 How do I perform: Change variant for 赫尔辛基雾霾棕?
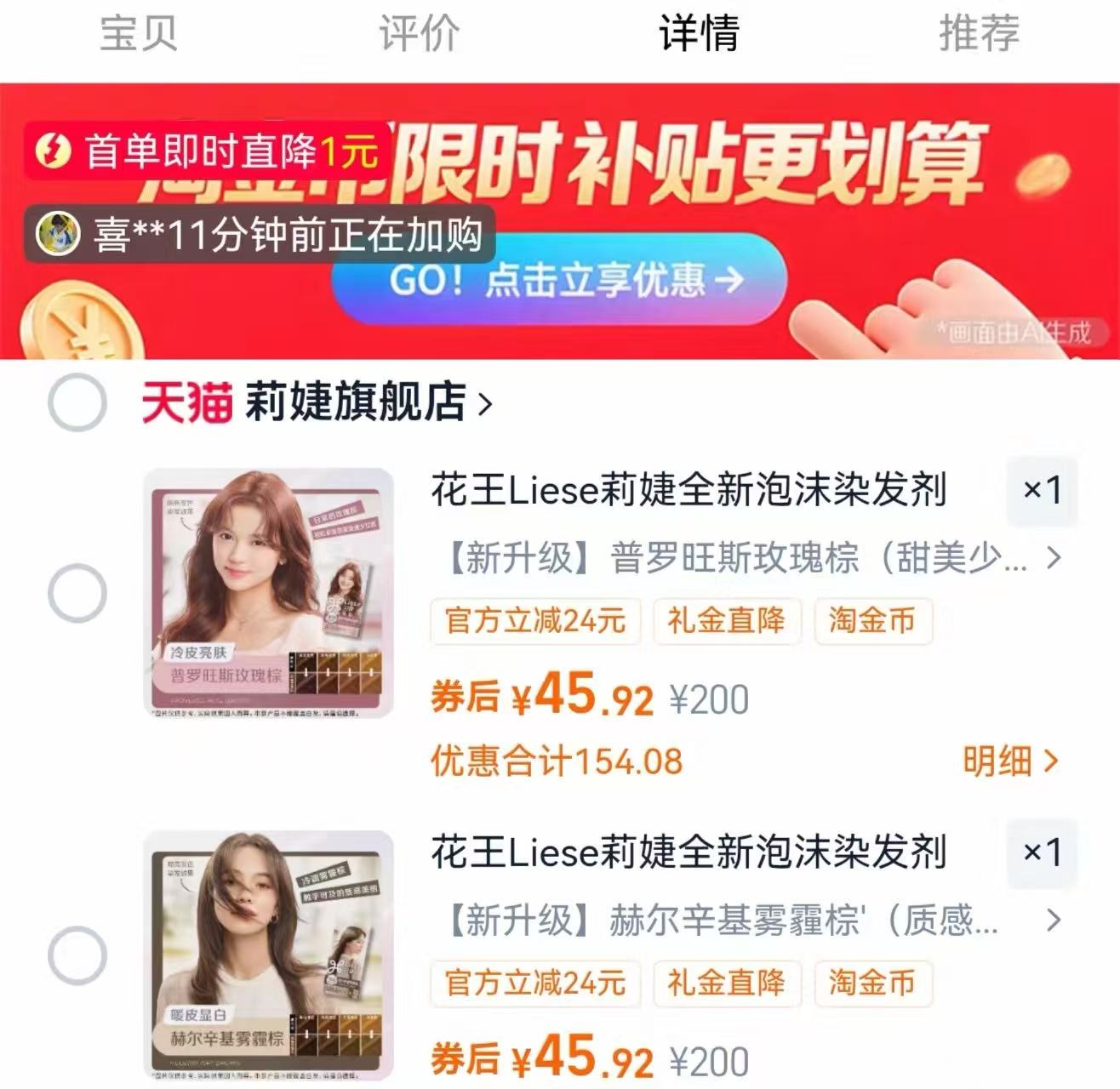[749, 921]
